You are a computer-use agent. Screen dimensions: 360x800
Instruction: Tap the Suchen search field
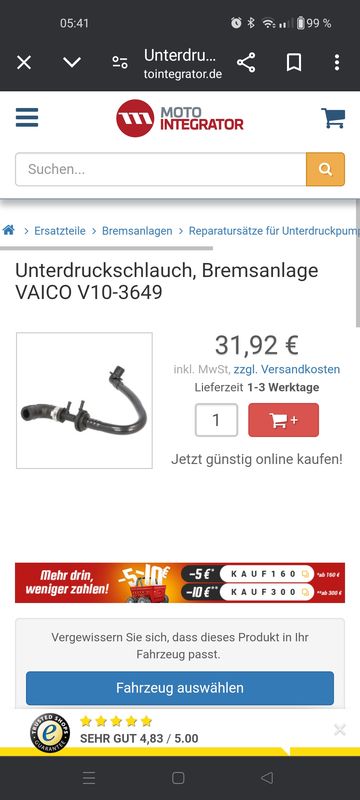pyautogui.click(x=161, y=169)
